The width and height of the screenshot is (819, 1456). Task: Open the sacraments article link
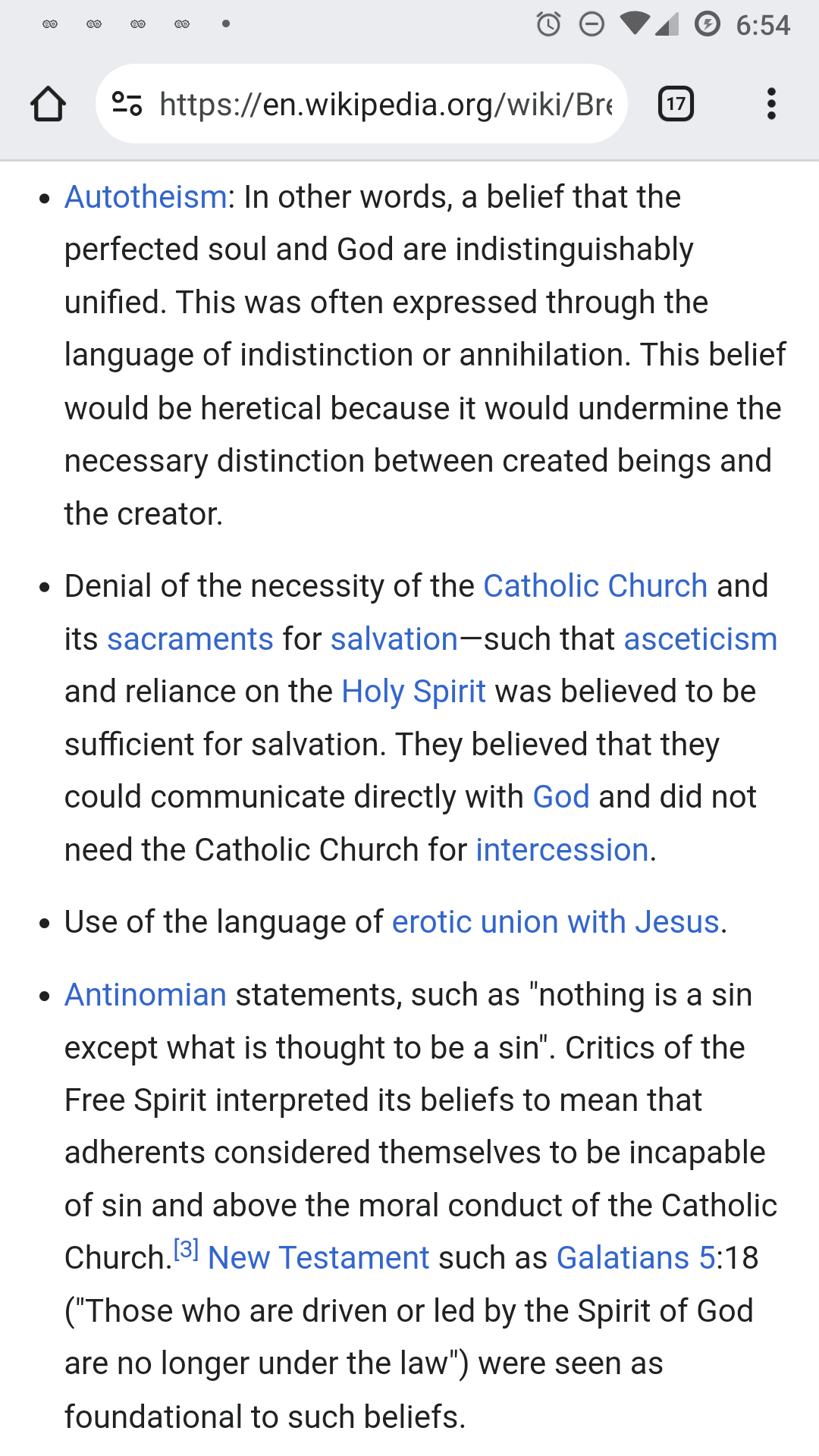190,639
